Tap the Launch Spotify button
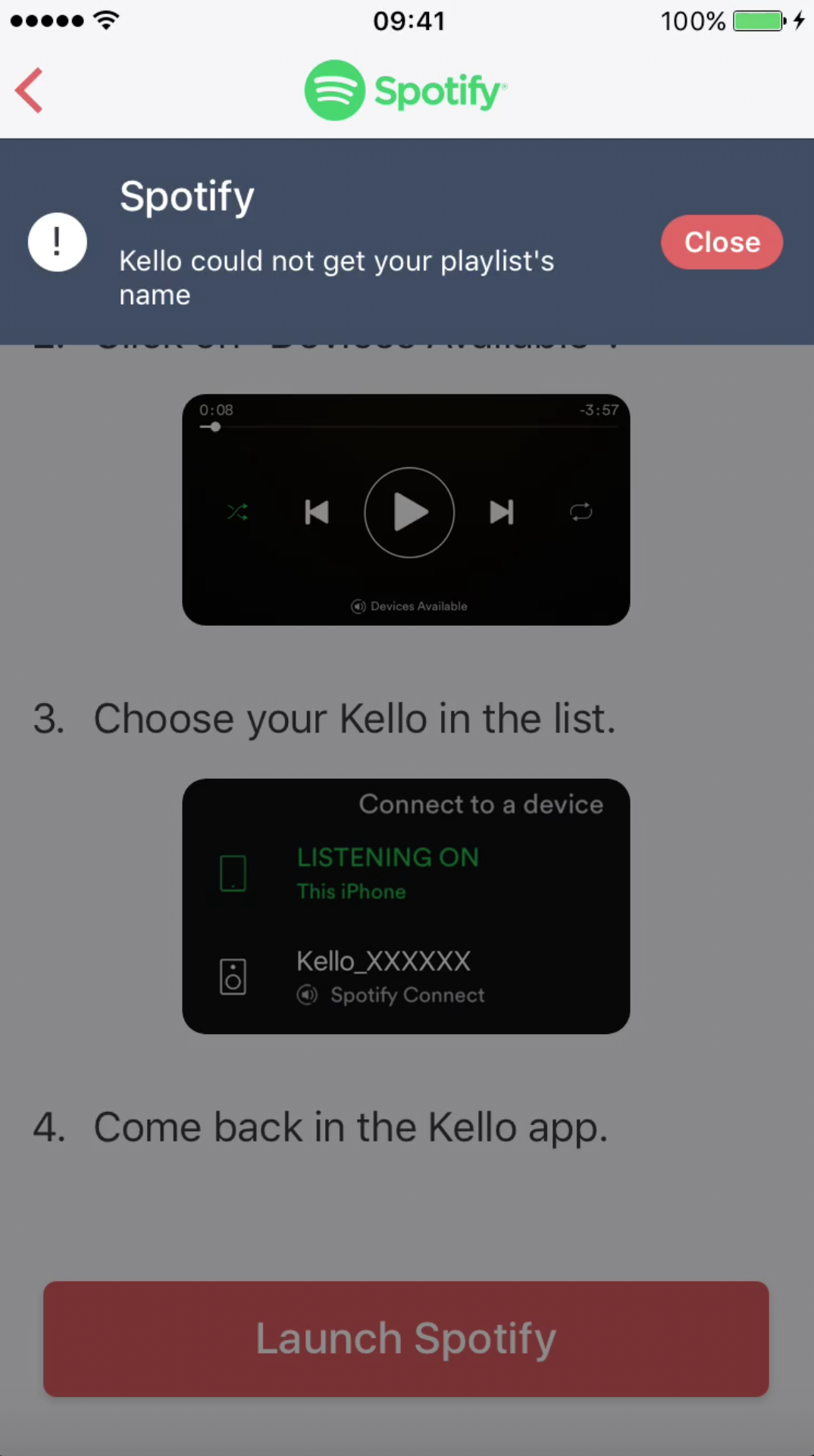Screen dimensions: 814x1456 pyautogui.click(x=406, y=1339)
